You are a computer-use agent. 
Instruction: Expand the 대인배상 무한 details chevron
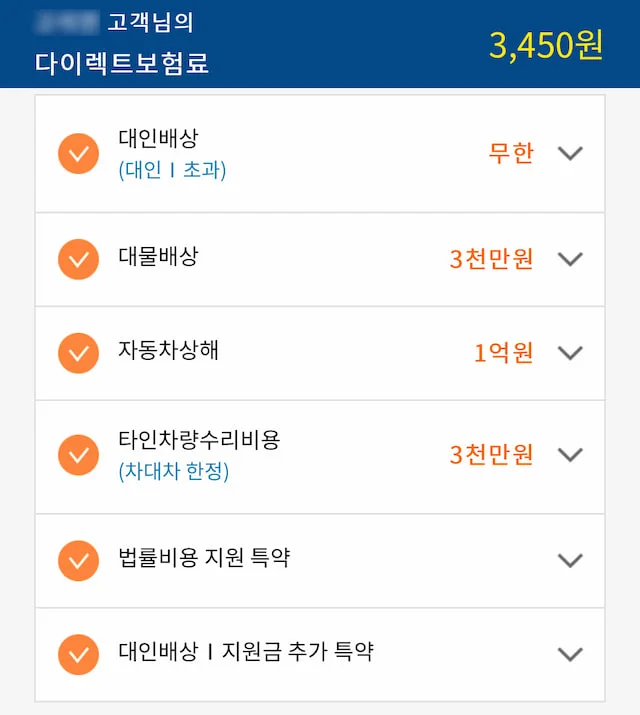coord(570,154)
